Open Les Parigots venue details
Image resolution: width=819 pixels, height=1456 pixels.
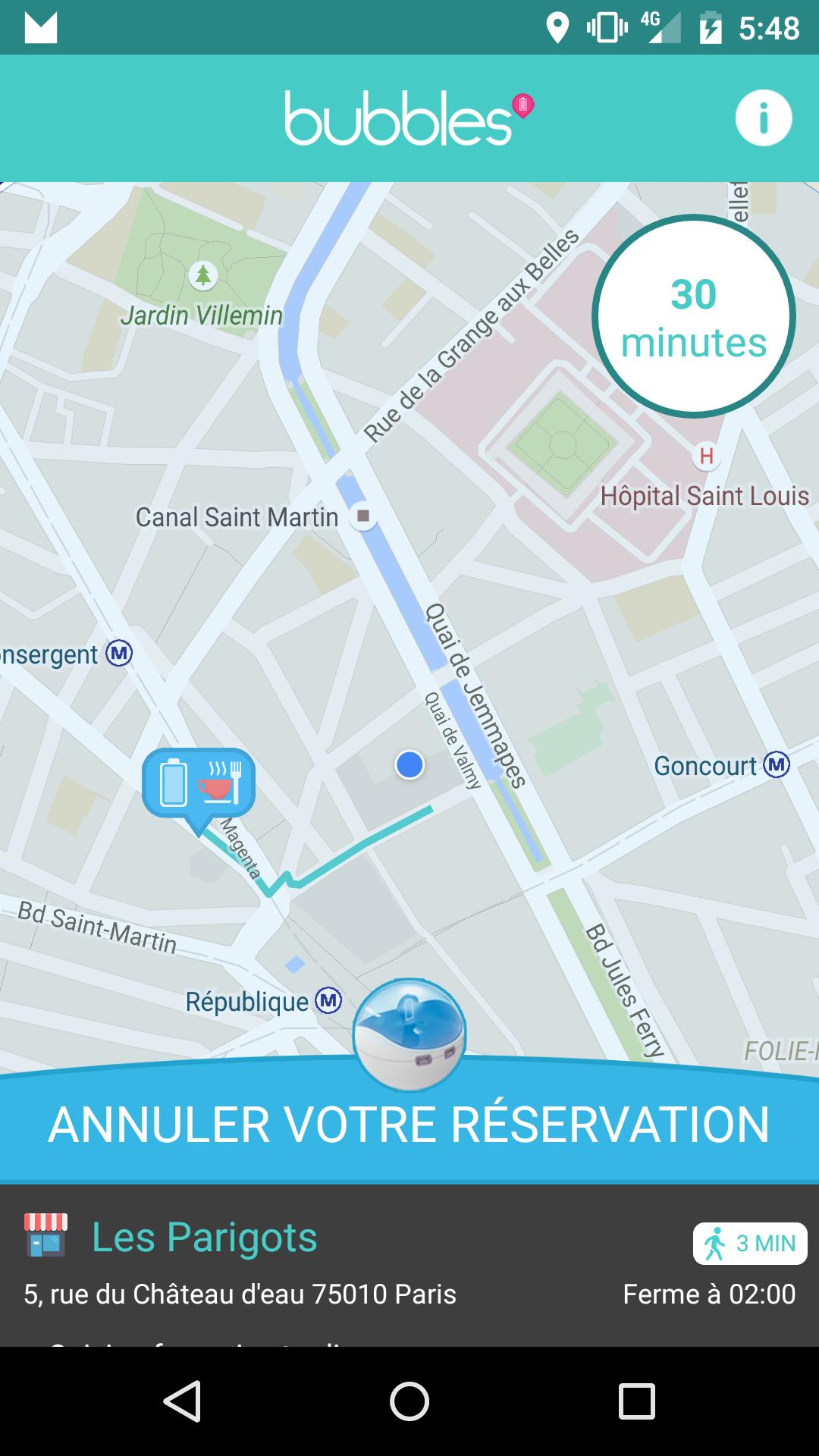(204, 1238)
